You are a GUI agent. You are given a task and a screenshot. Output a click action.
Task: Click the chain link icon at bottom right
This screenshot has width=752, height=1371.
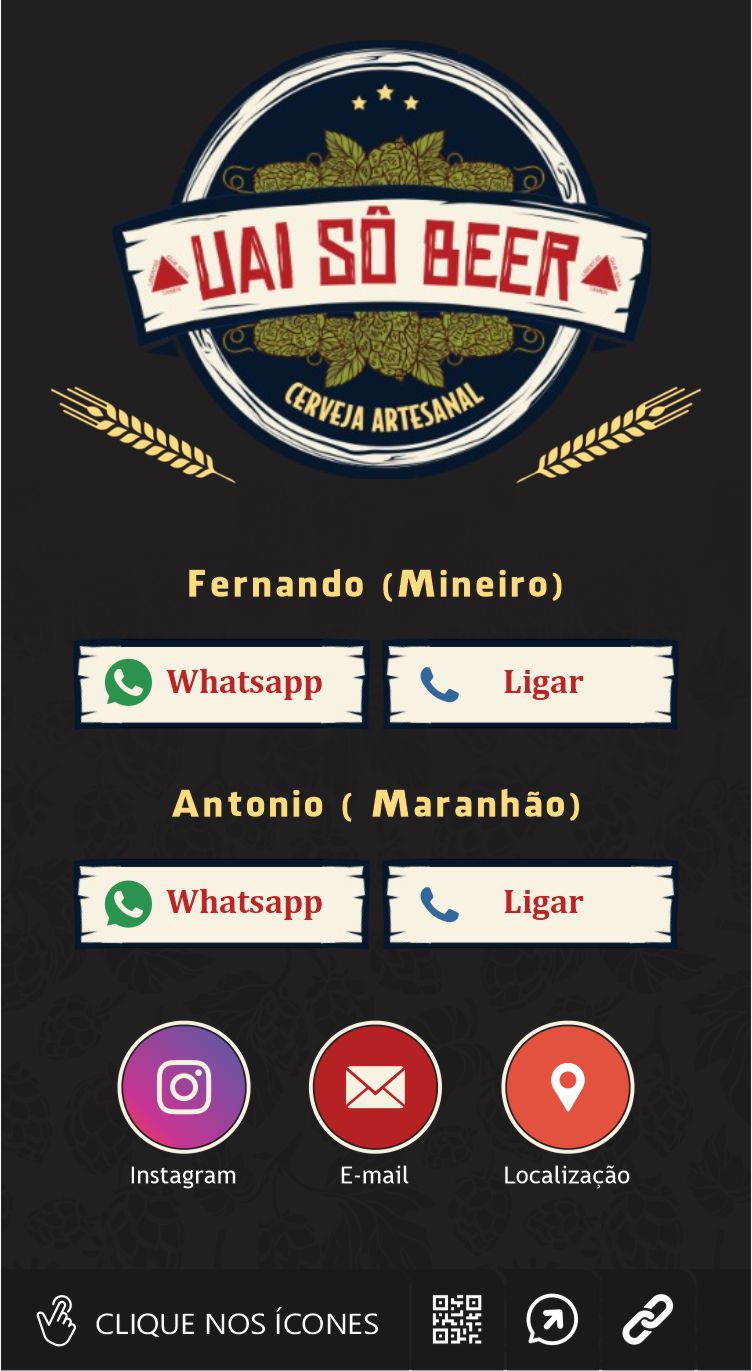[649, 1320]
